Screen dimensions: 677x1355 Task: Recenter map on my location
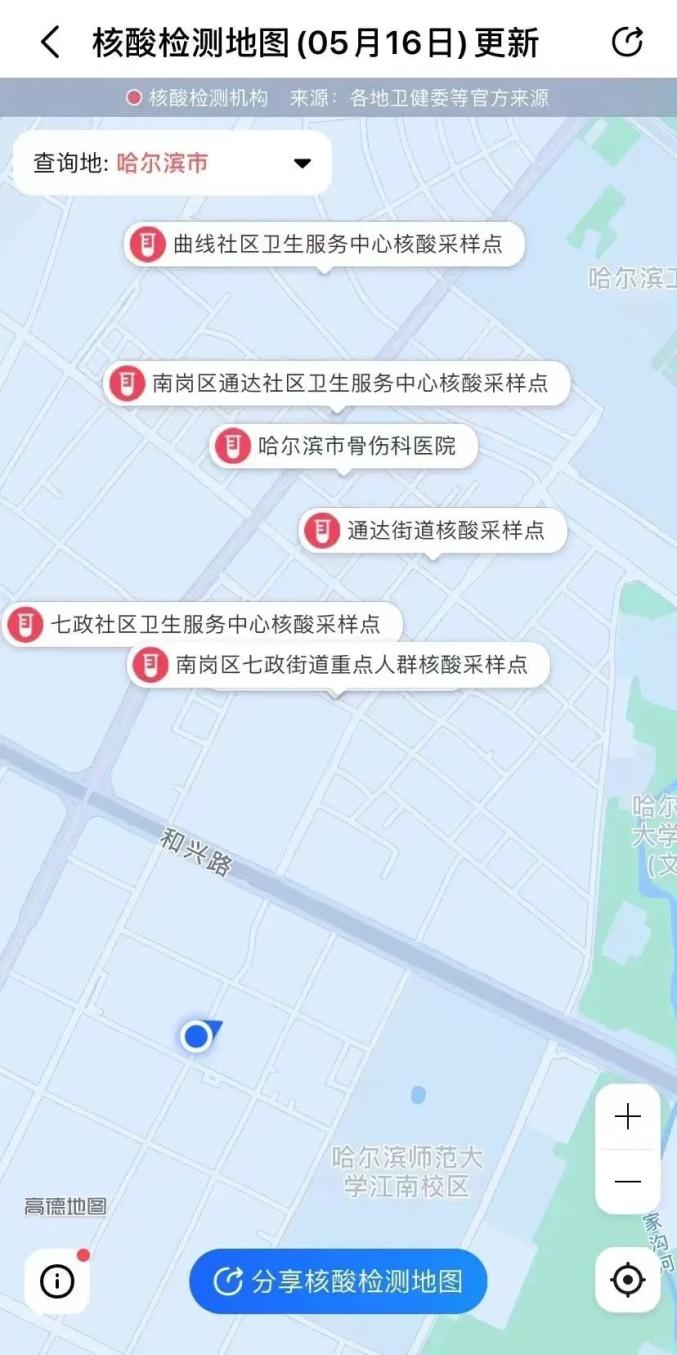coord(628,1280)
